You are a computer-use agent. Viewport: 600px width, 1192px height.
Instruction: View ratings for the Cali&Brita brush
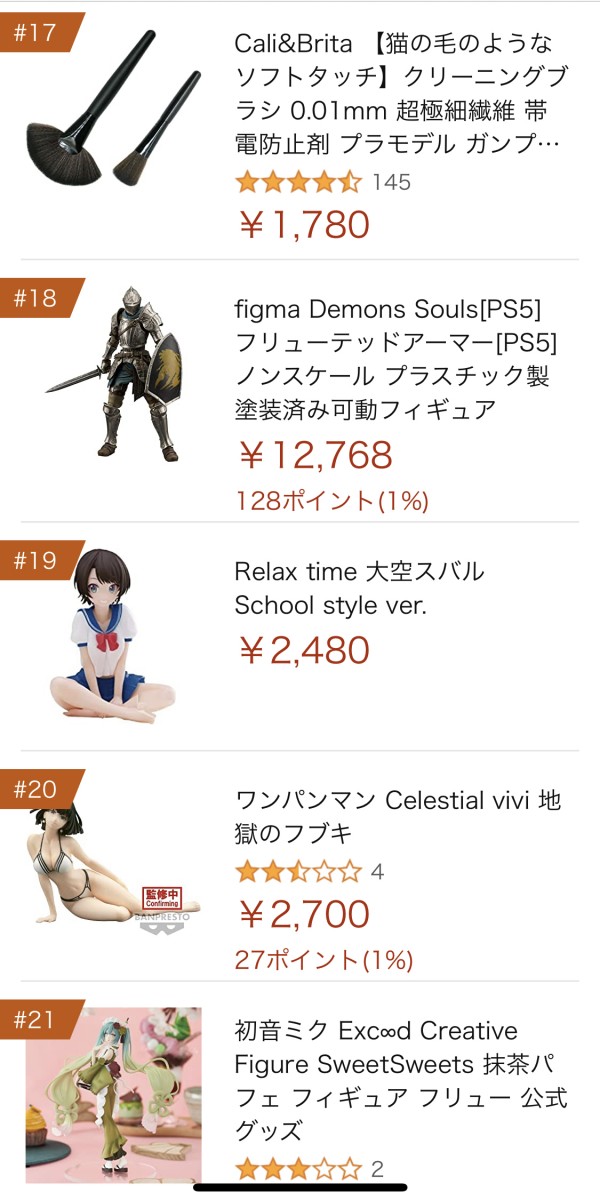(x=322, y=182)
